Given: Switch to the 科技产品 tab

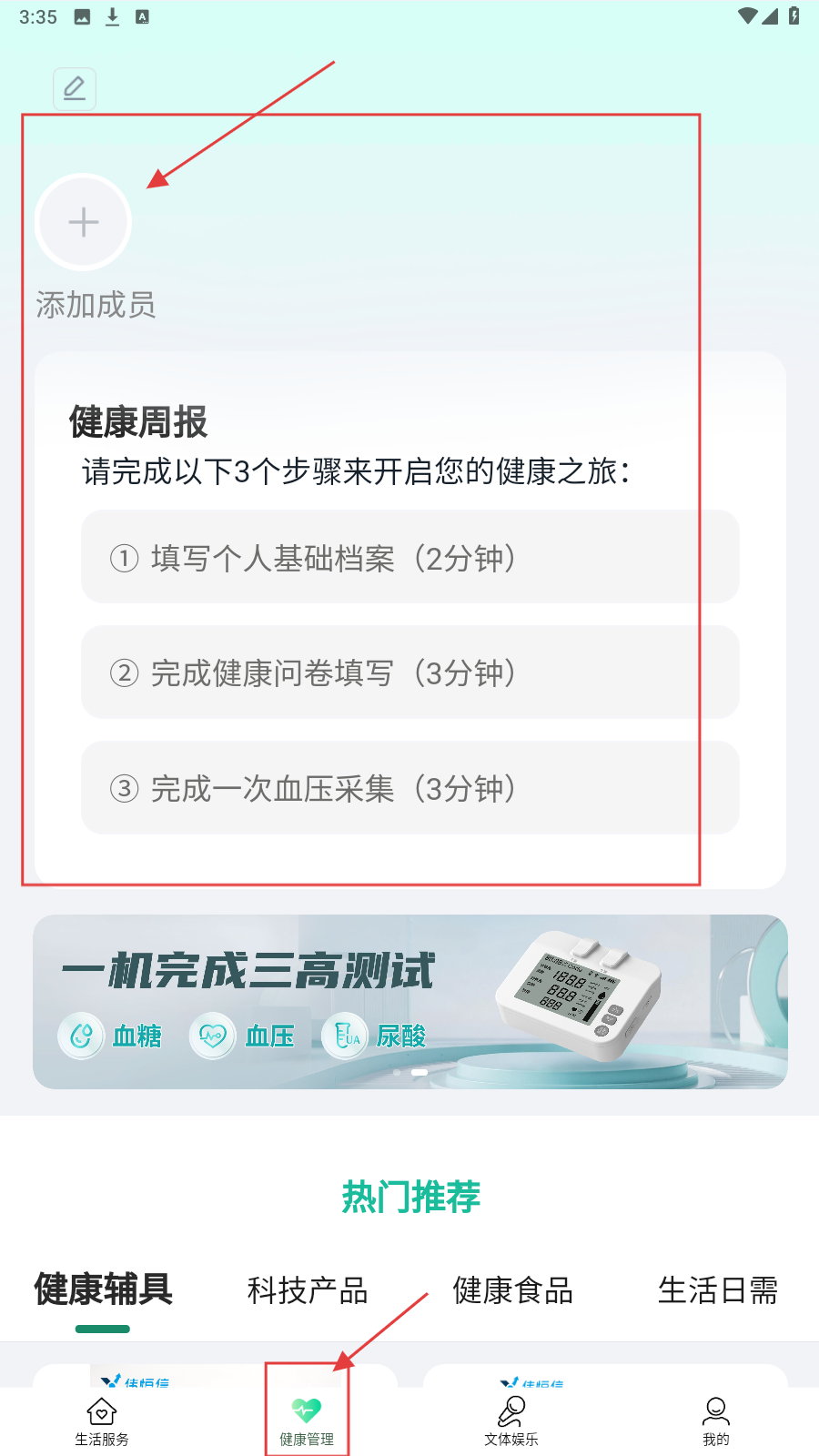Looking at the screenshot, I should pyautogui.click(x=308, y=1290).
